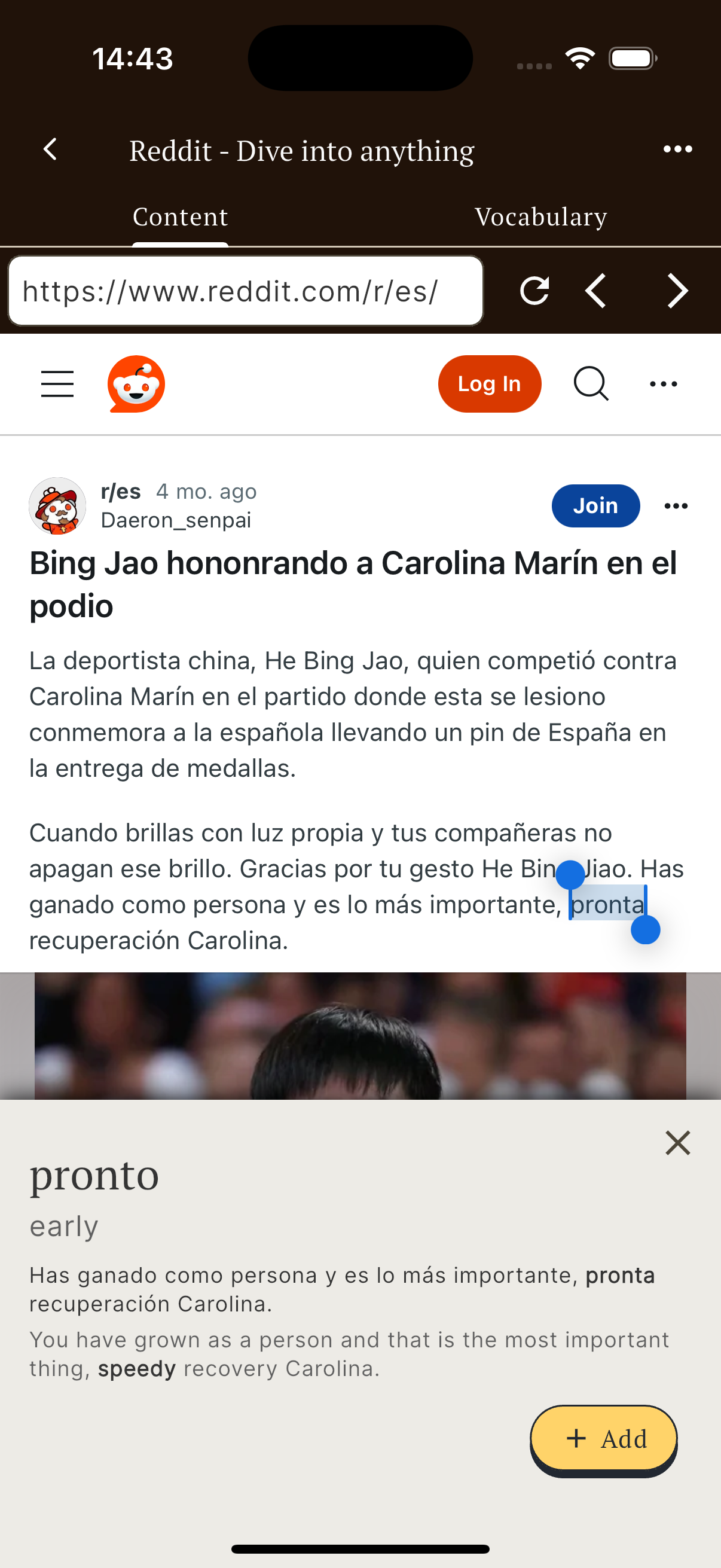This screenshot has width=721, height=1568.
Task: Tap the Reddit logo to go home
Action: pos(136,384)
